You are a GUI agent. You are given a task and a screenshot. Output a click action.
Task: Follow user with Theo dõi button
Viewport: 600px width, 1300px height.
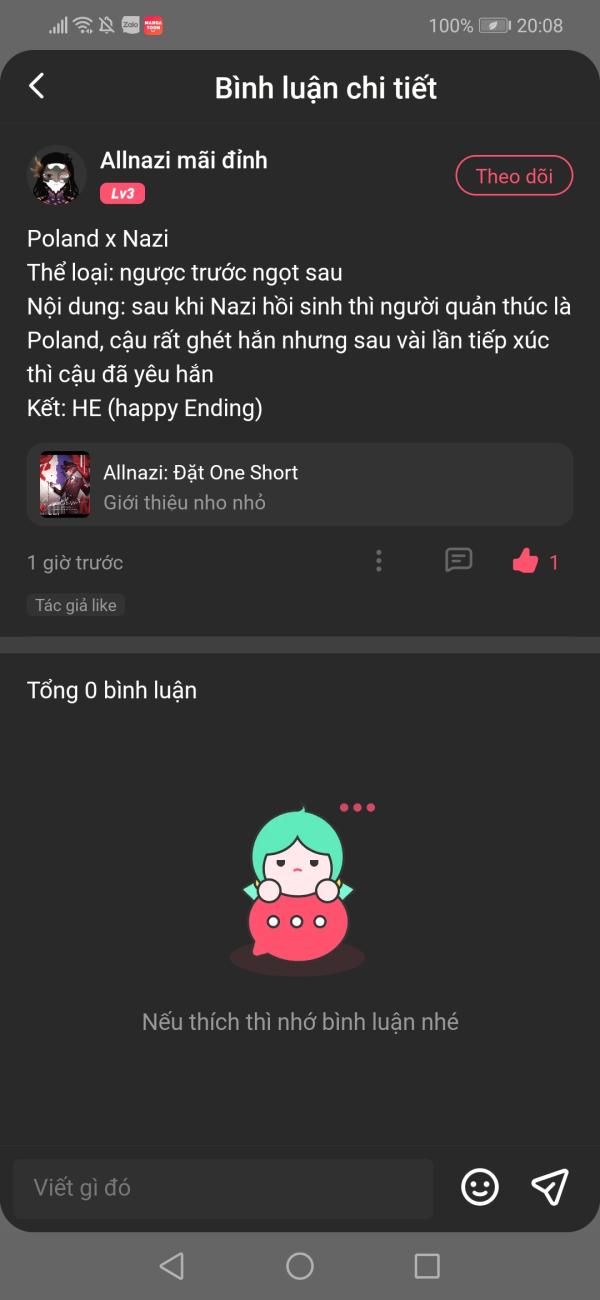(x=514, y=176)
